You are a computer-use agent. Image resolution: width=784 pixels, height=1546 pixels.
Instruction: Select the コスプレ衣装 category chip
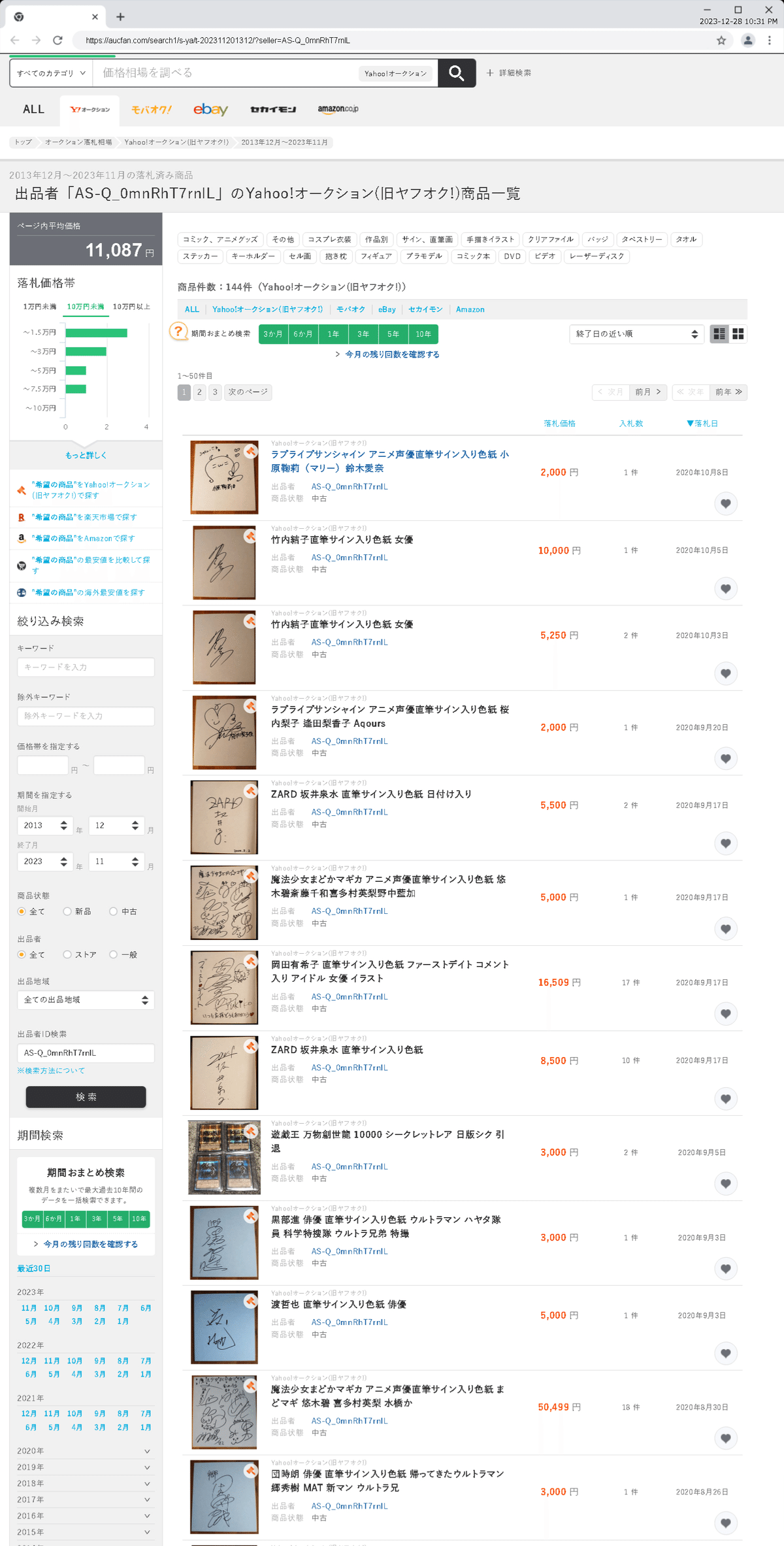(329, 239)
